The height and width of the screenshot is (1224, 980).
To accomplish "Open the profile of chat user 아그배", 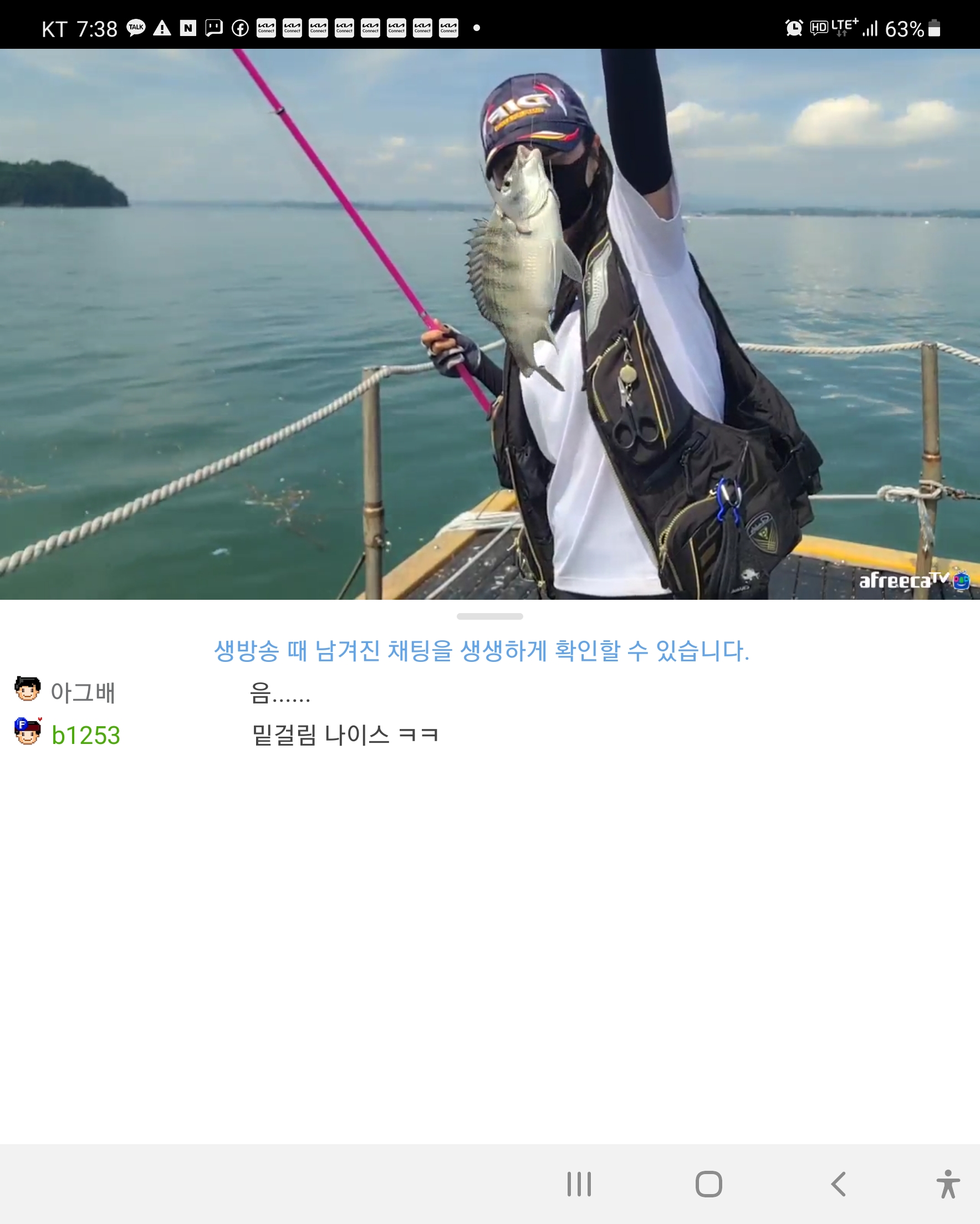I will coord(83,692).
